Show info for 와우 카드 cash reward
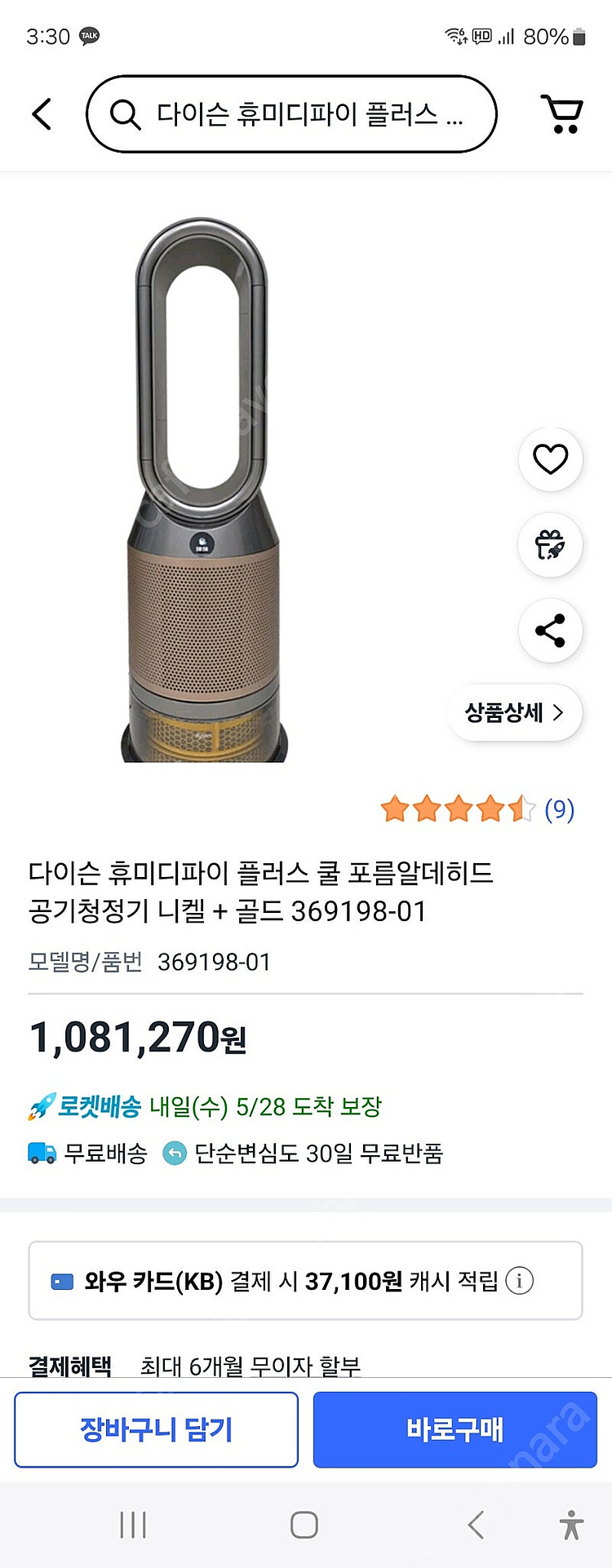This screenshot has height=1568, width=612. (x=520, y=1281)
